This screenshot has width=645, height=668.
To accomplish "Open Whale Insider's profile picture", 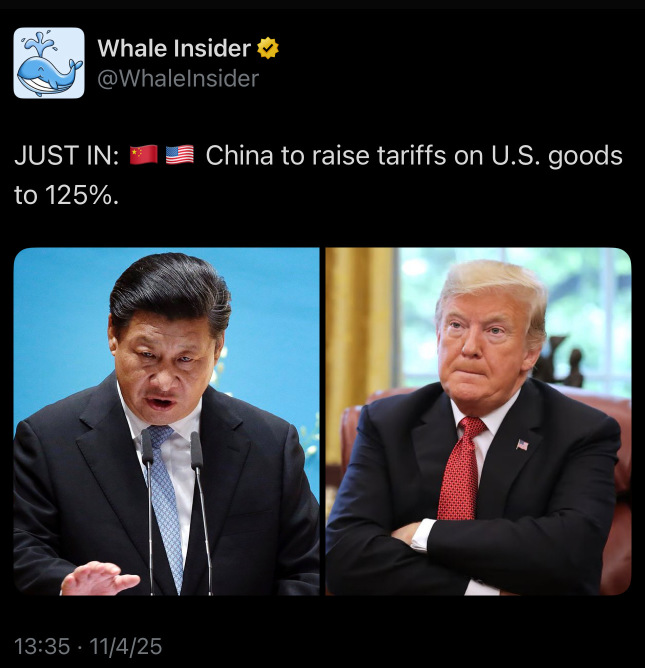I will click(x=49, y=62).
